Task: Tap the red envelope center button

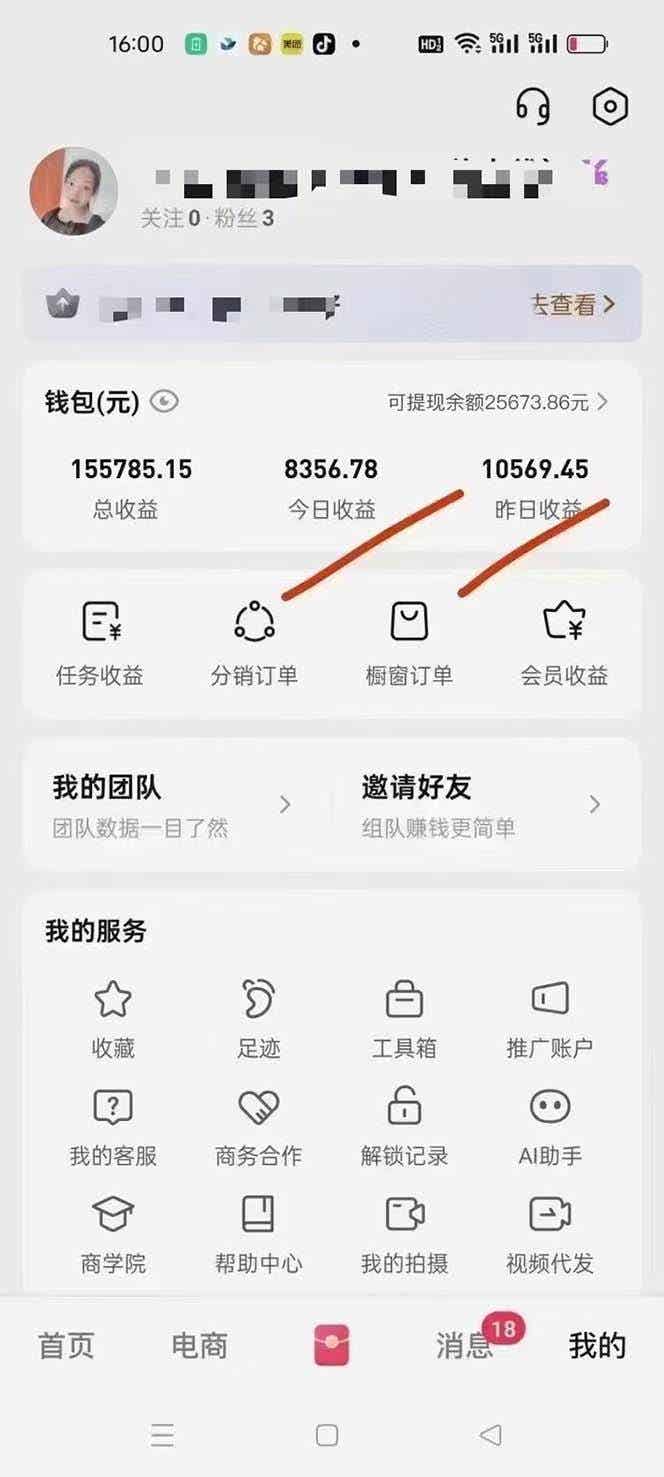Action: click(x=331, y=1346)
